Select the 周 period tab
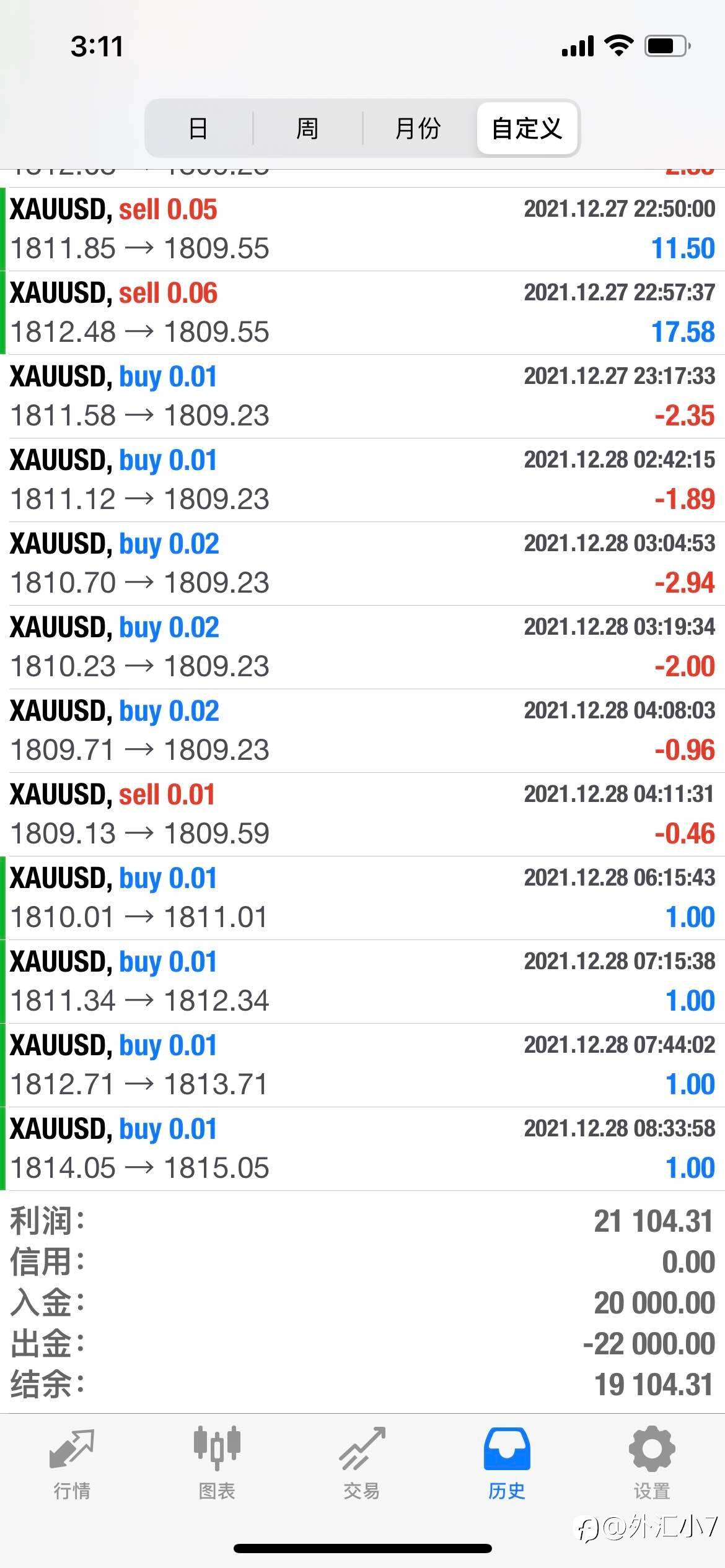Viewport: 725px width, 1568px height. click(307, 128)
